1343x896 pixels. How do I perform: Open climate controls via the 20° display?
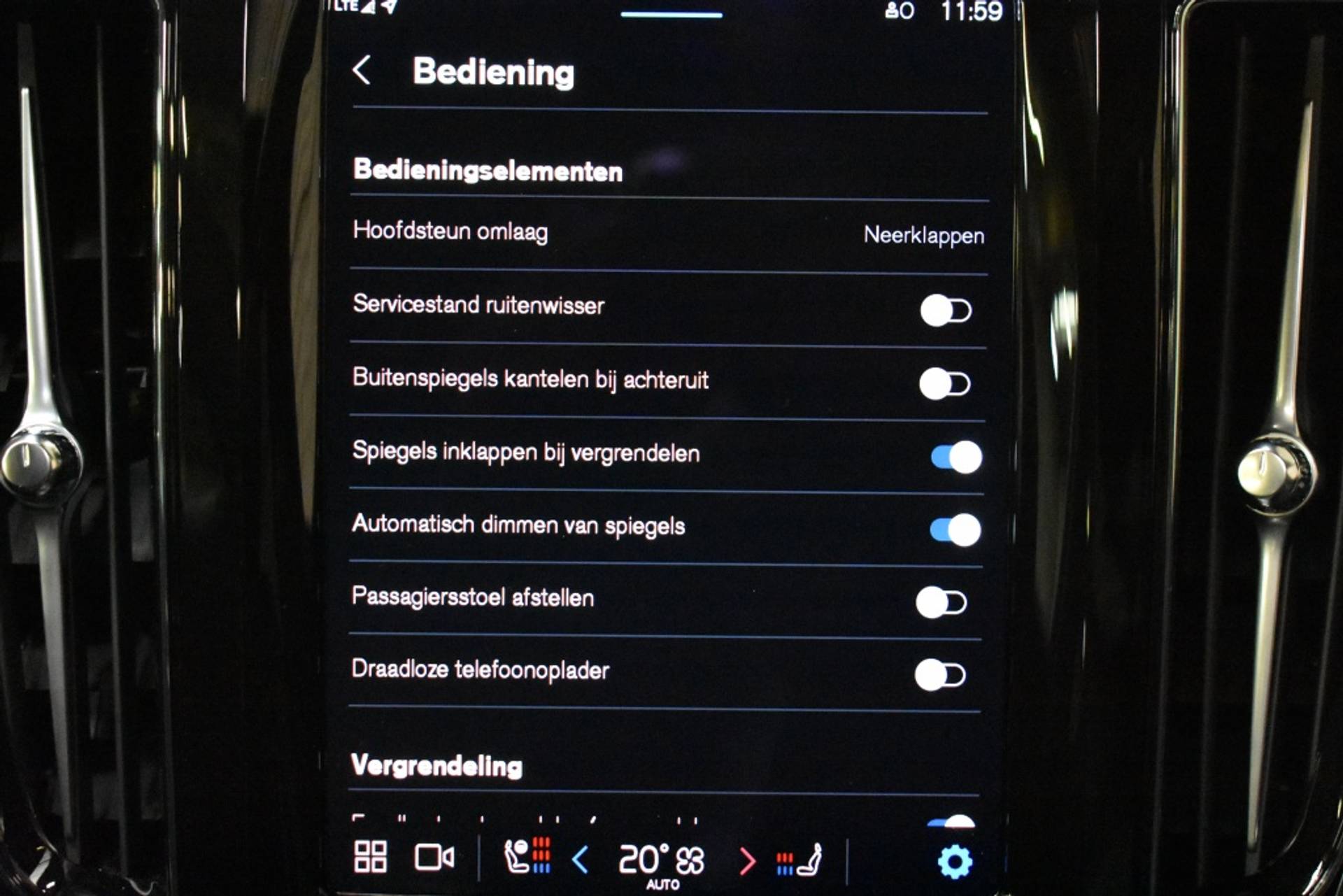(661, 860)
